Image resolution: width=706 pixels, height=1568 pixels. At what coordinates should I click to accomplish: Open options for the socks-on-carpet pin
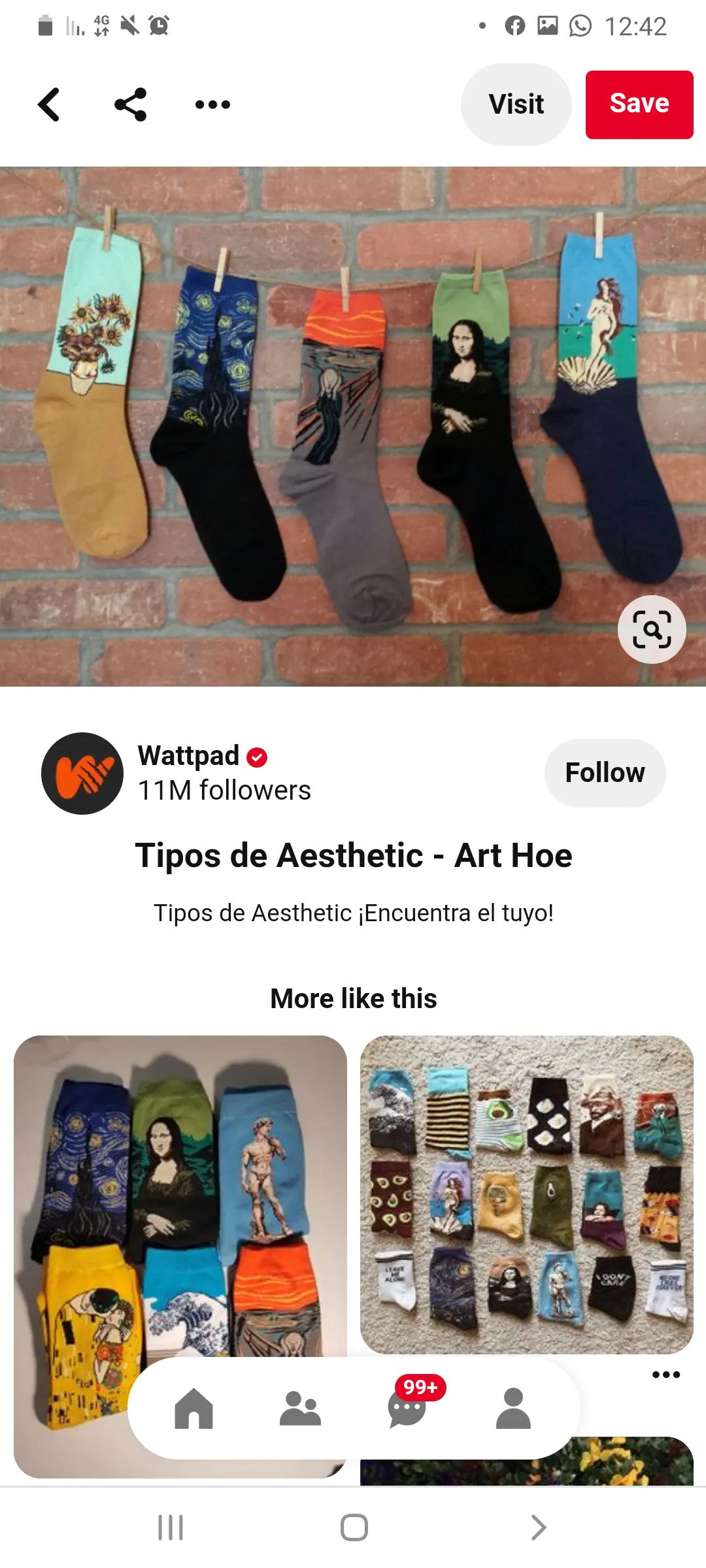point(666,1375)
